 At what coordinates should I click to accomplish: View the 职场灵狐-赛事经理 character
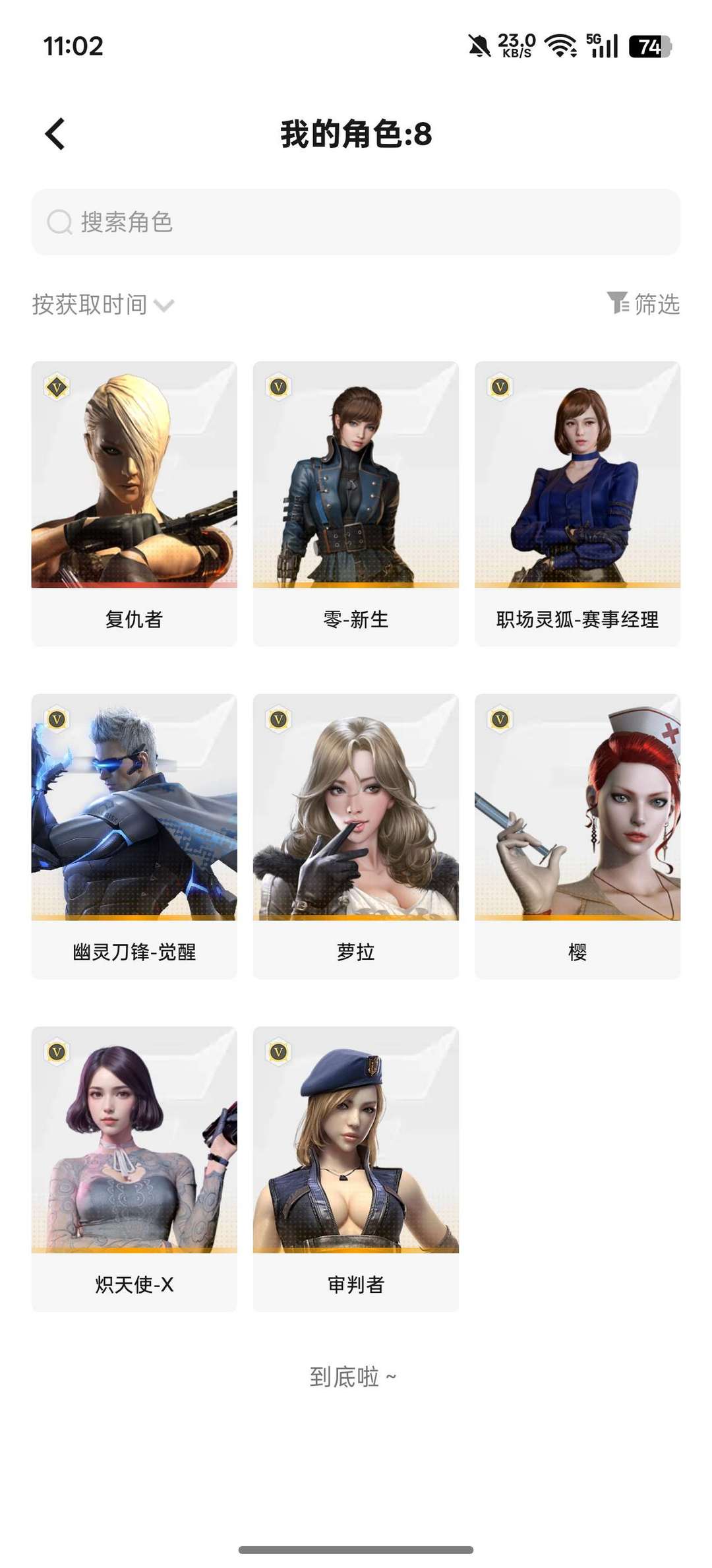pos(578,504)
